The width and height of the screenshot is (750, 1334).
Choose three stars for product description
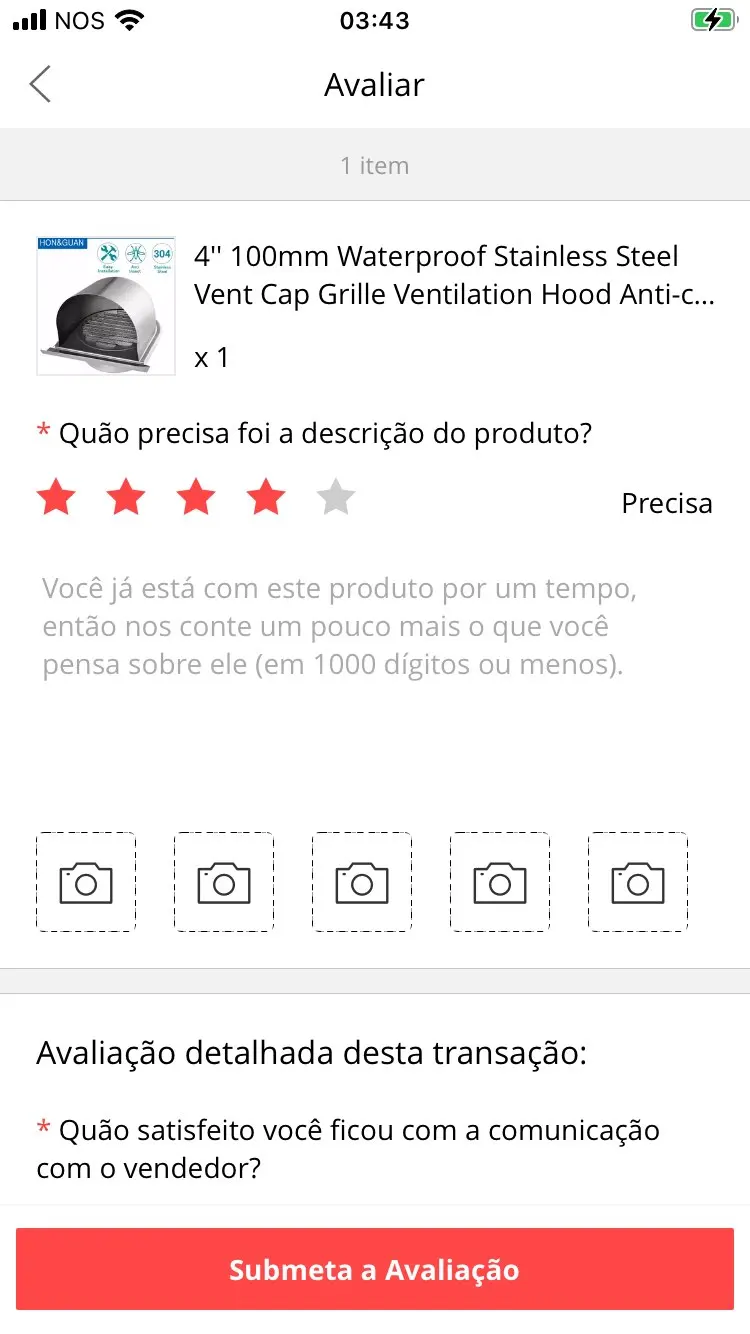pyautogui.click(x=196, y=497)
